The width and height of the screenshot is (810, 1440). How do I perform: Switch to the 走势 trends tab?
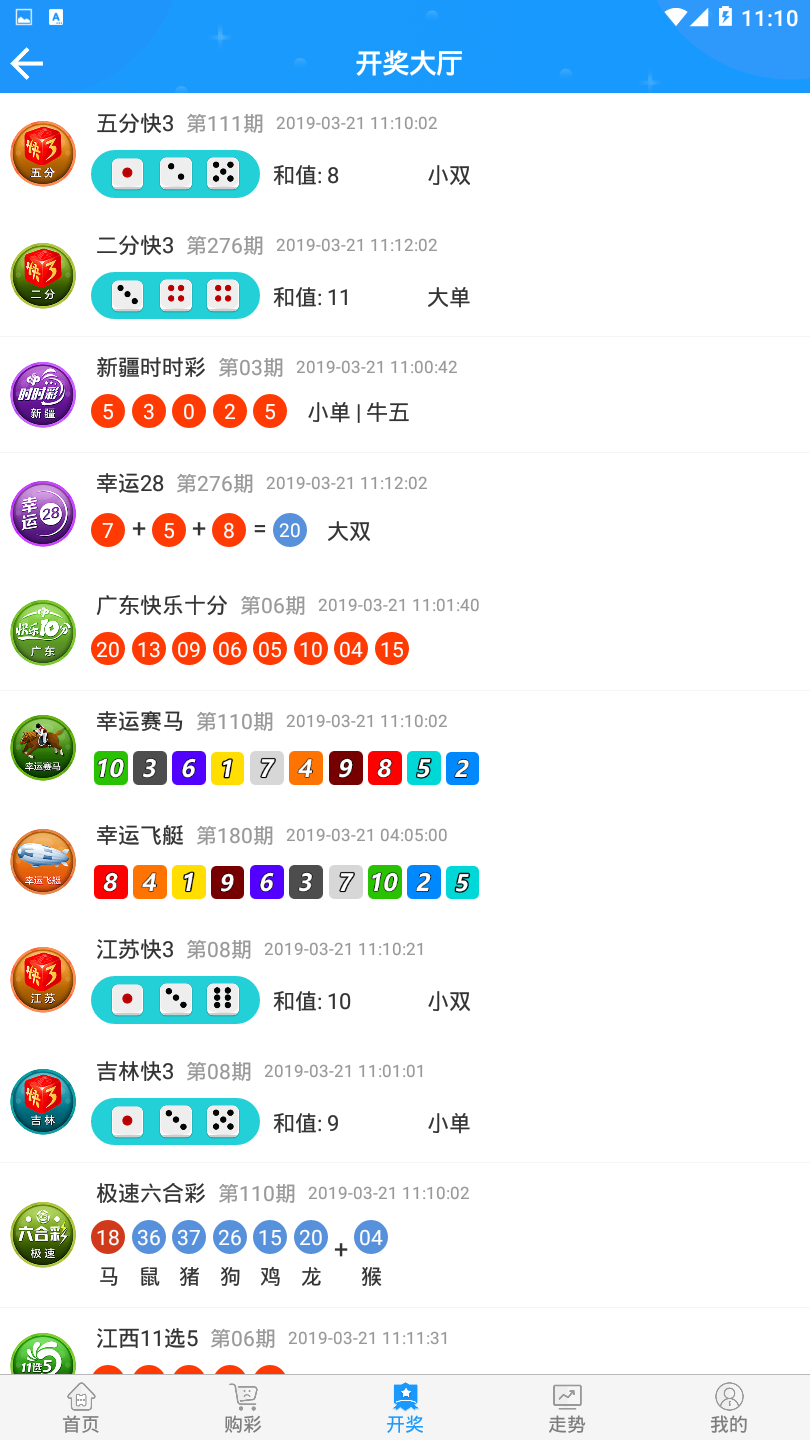(567, 1408)
